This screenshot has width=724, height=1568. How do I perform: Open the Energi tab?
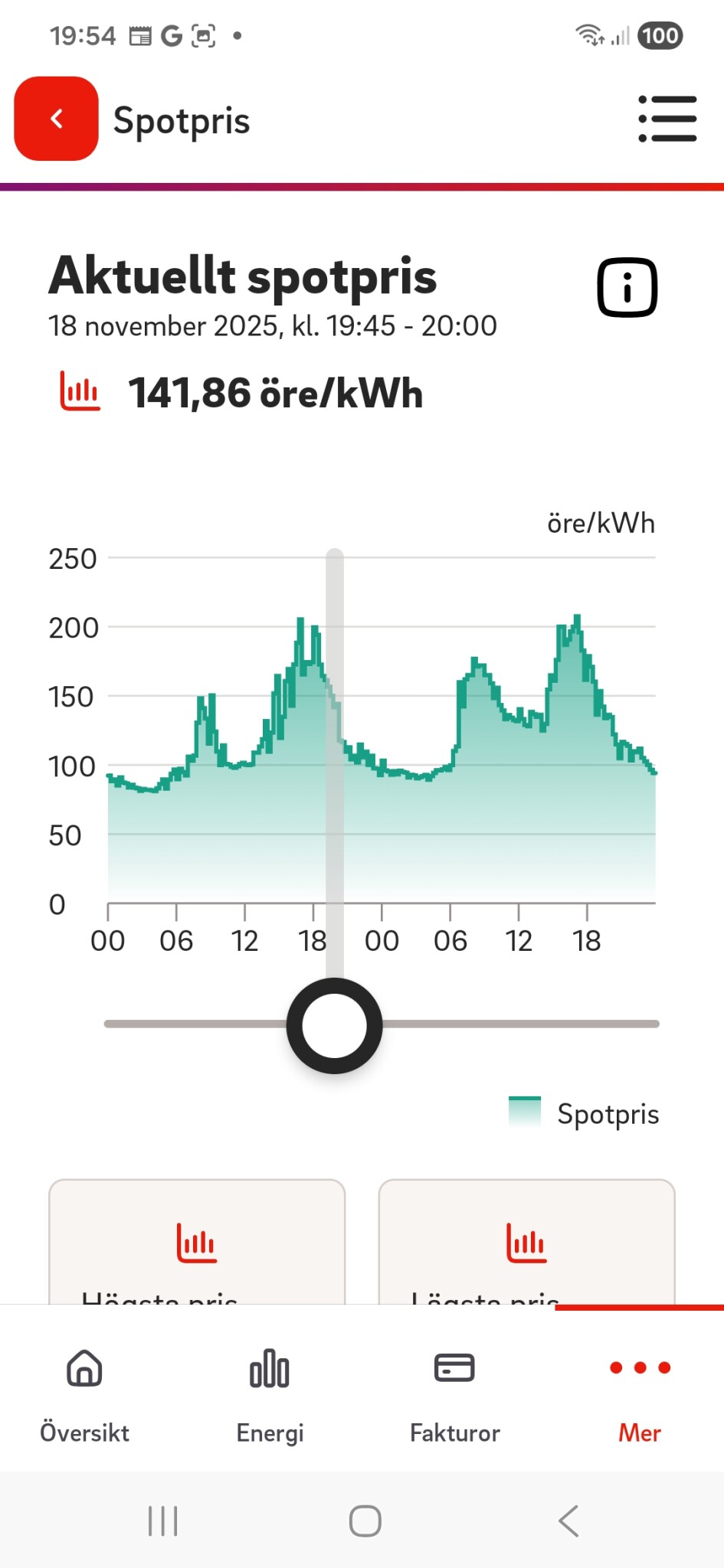click(x=270, y=1393)
